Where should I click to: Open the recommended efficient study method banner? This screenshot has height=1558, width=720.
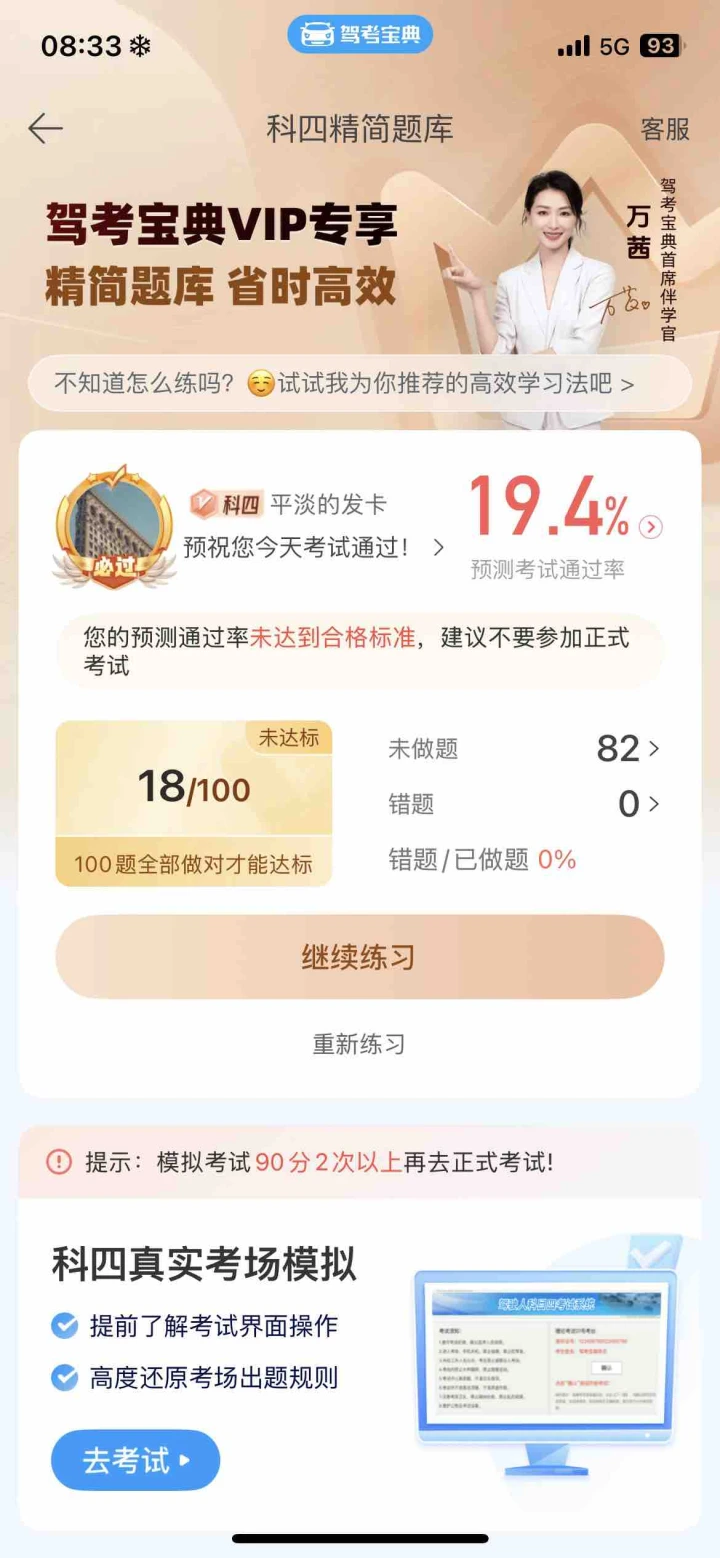tap(360, 383)
